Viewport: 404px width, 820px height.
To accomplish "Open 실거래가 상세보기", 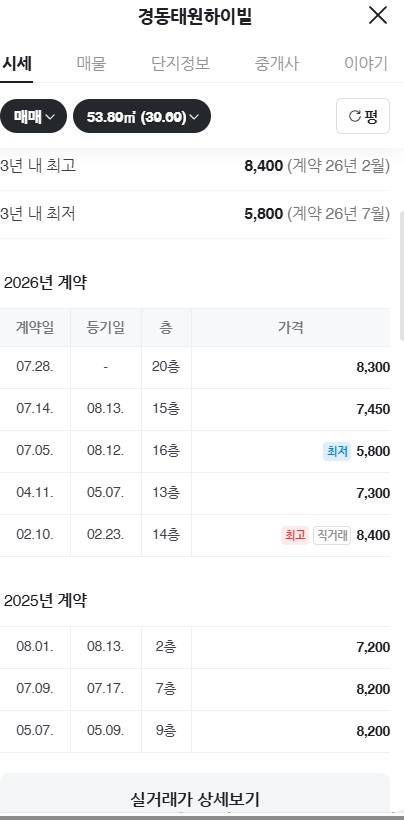I will click(x=195, y=799).
